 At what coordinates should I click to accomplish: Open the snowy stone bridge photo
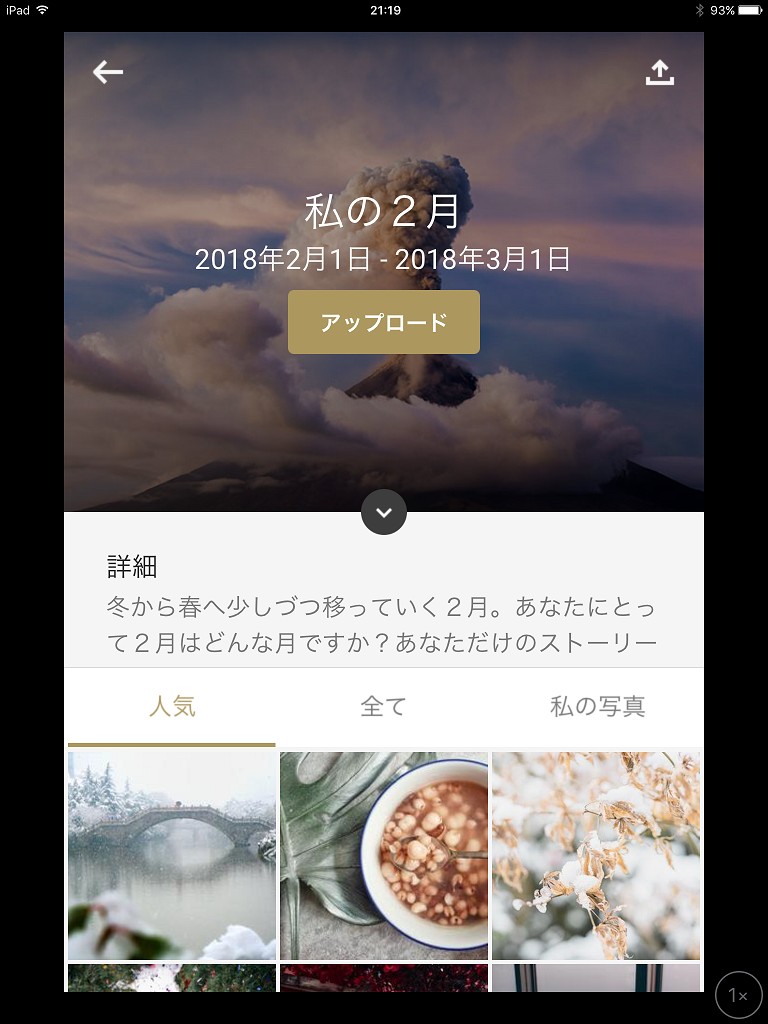(x=172, y=855)
